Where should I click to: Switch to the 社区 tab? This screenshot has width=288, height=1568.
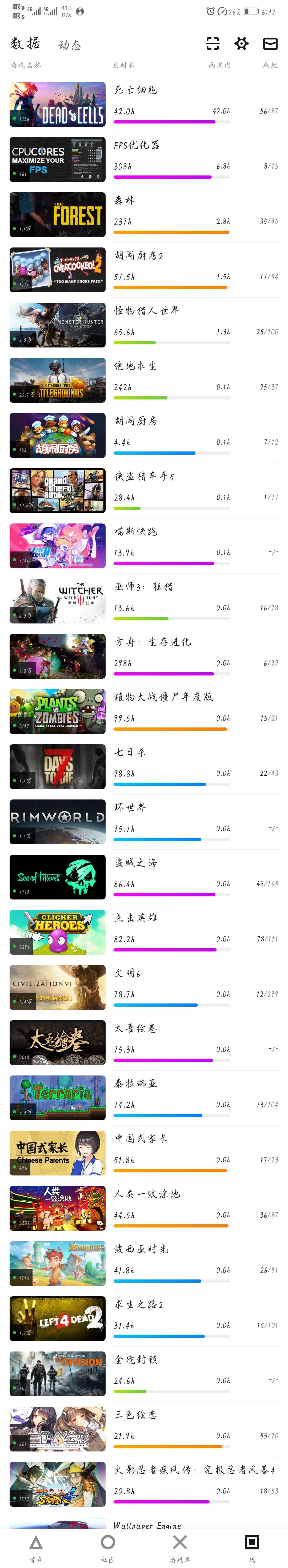click(108, 1547)
